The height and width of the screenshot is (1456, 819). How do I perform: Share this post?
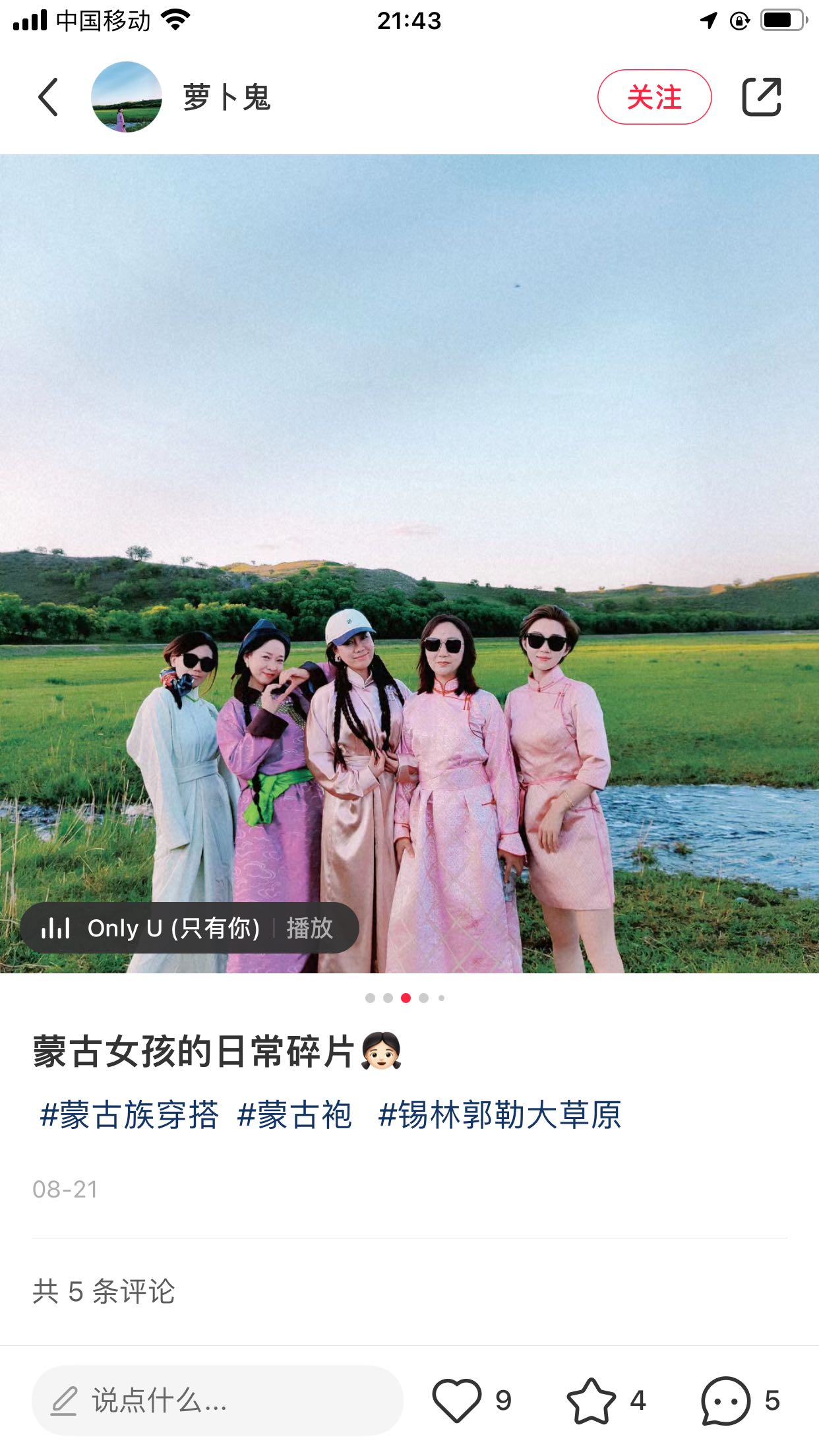[x=762, y=98]
